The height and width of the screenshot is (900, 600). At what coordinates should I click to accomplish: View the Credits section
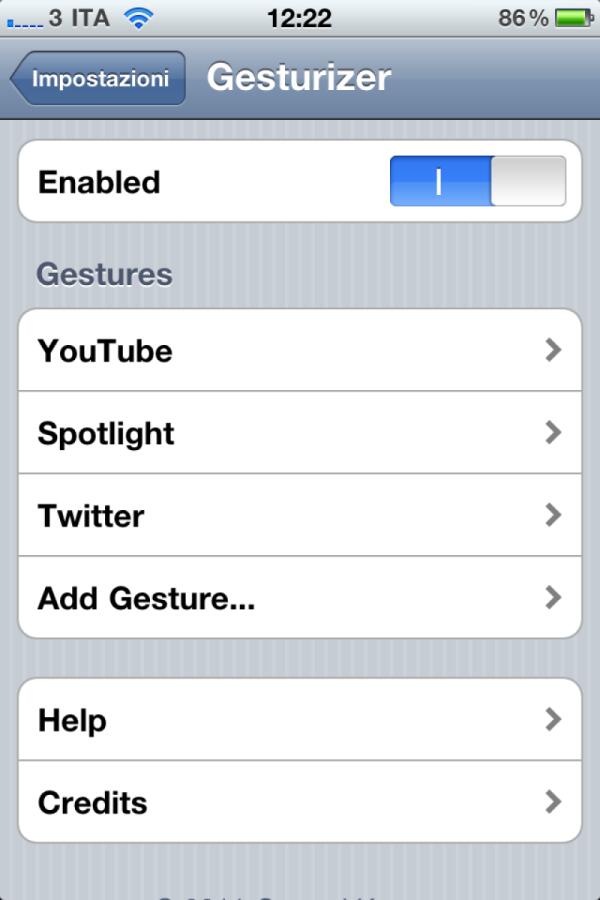click(300, 802)
